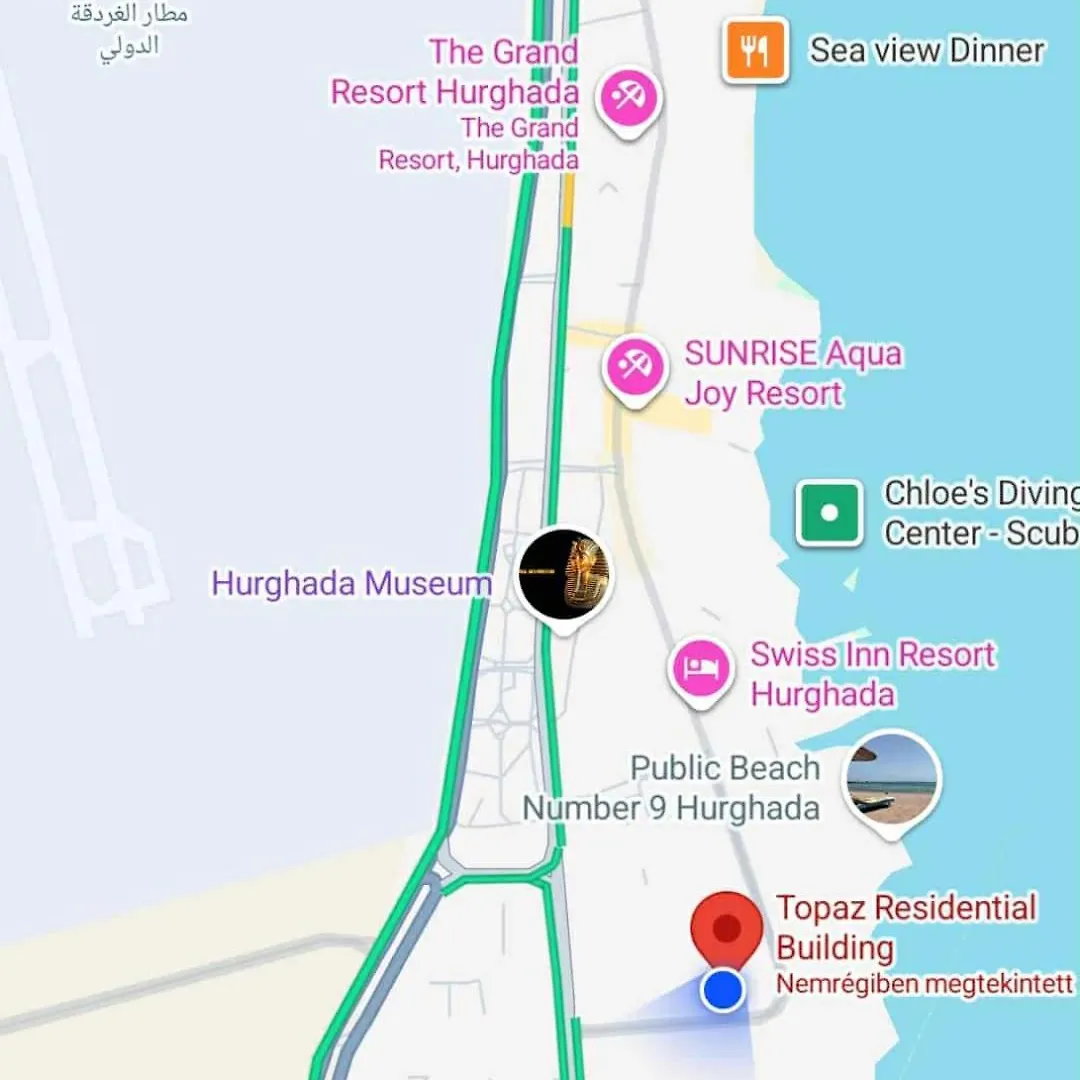
Task: Open The Grand Resort Hurghada marker
Action: coord(628,99)
